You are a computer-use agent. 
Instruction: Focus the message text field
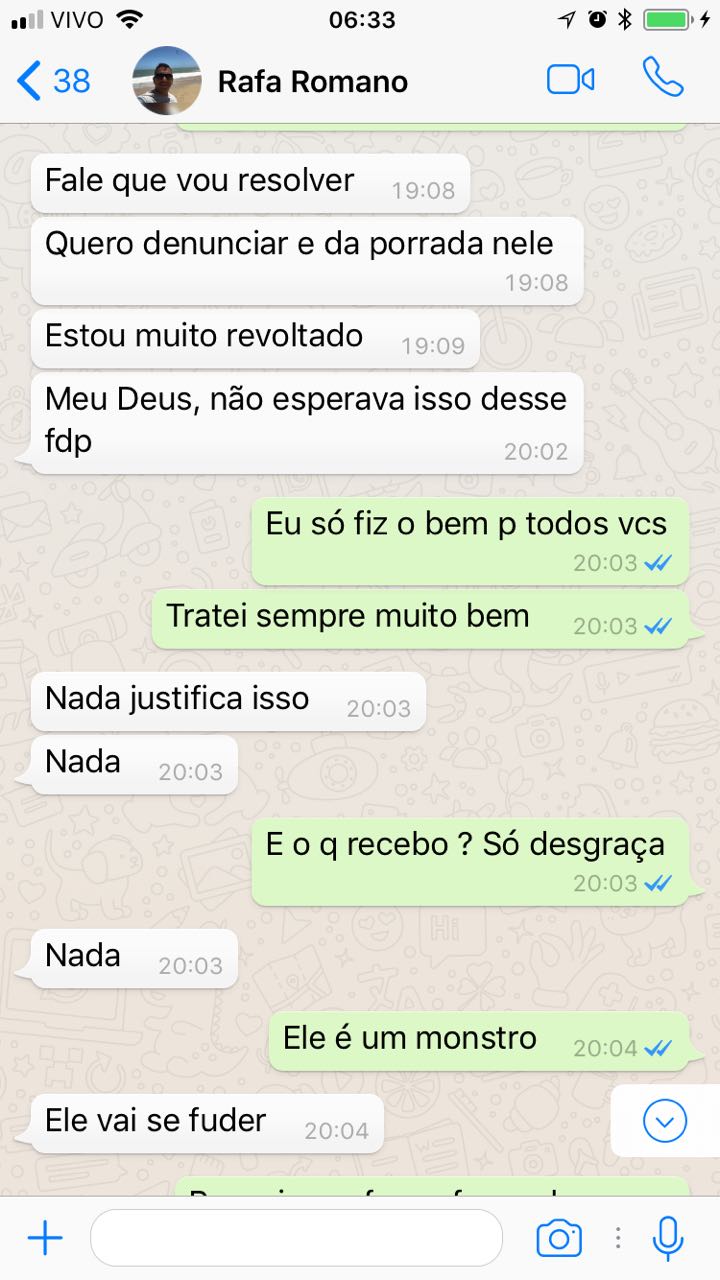296,1238
